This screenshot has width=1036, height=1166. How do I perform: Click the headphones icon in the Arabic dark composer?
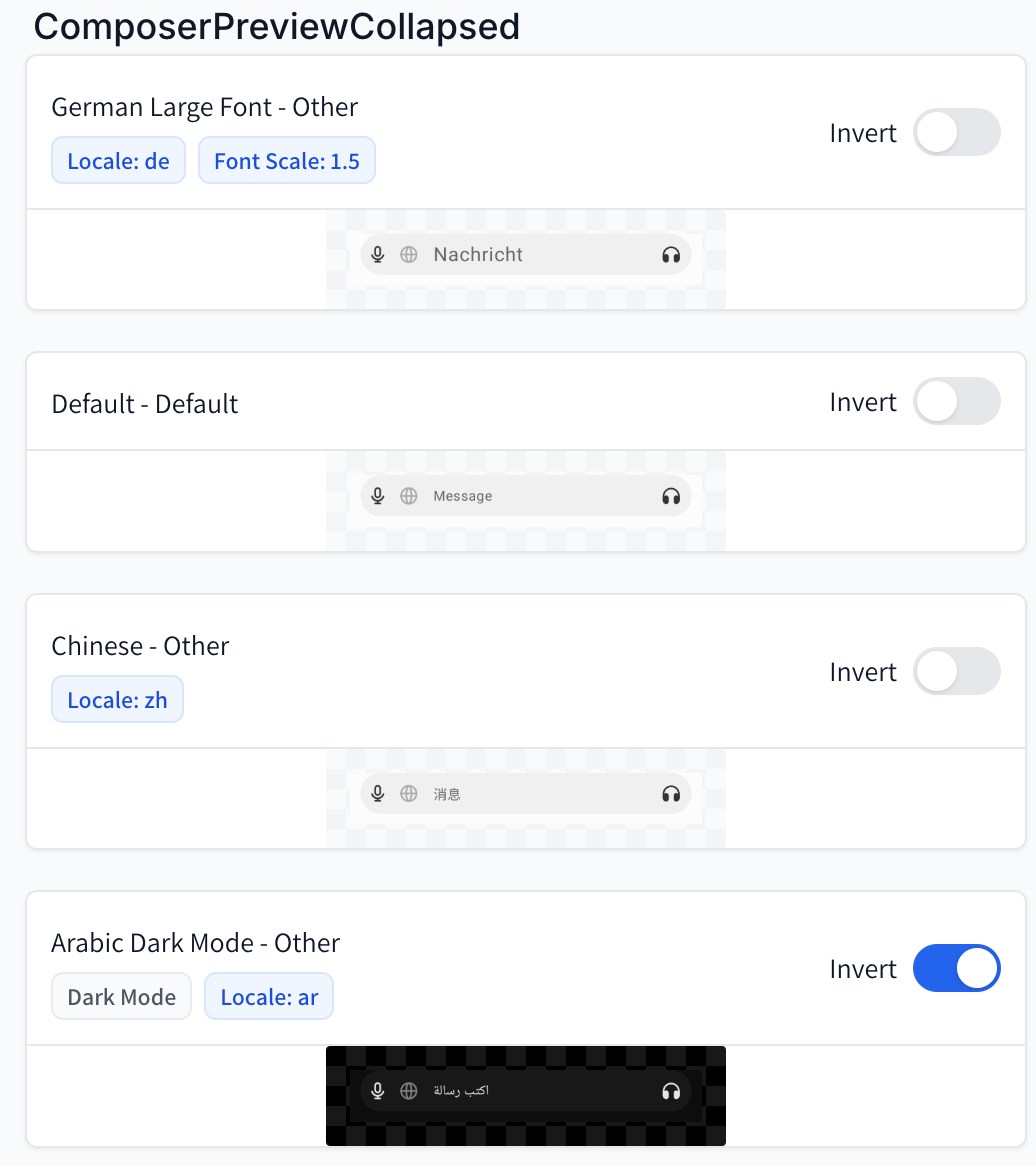coord(672,1091)
